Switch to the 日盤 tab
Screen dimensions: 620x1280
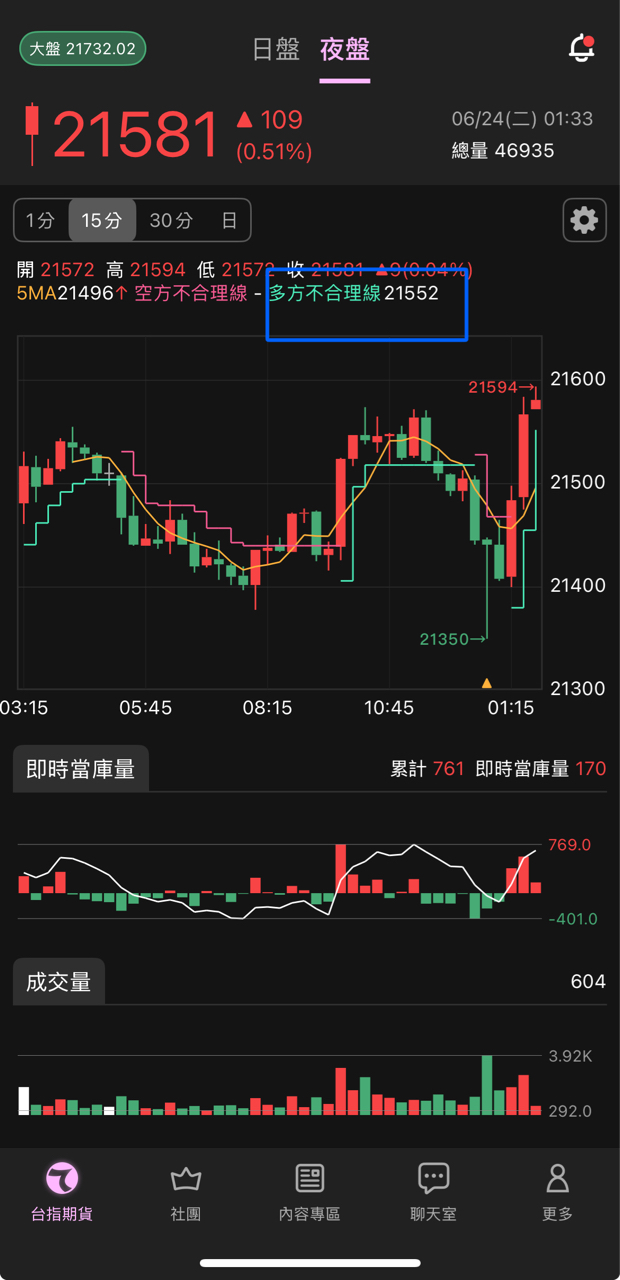click(276, 49)
